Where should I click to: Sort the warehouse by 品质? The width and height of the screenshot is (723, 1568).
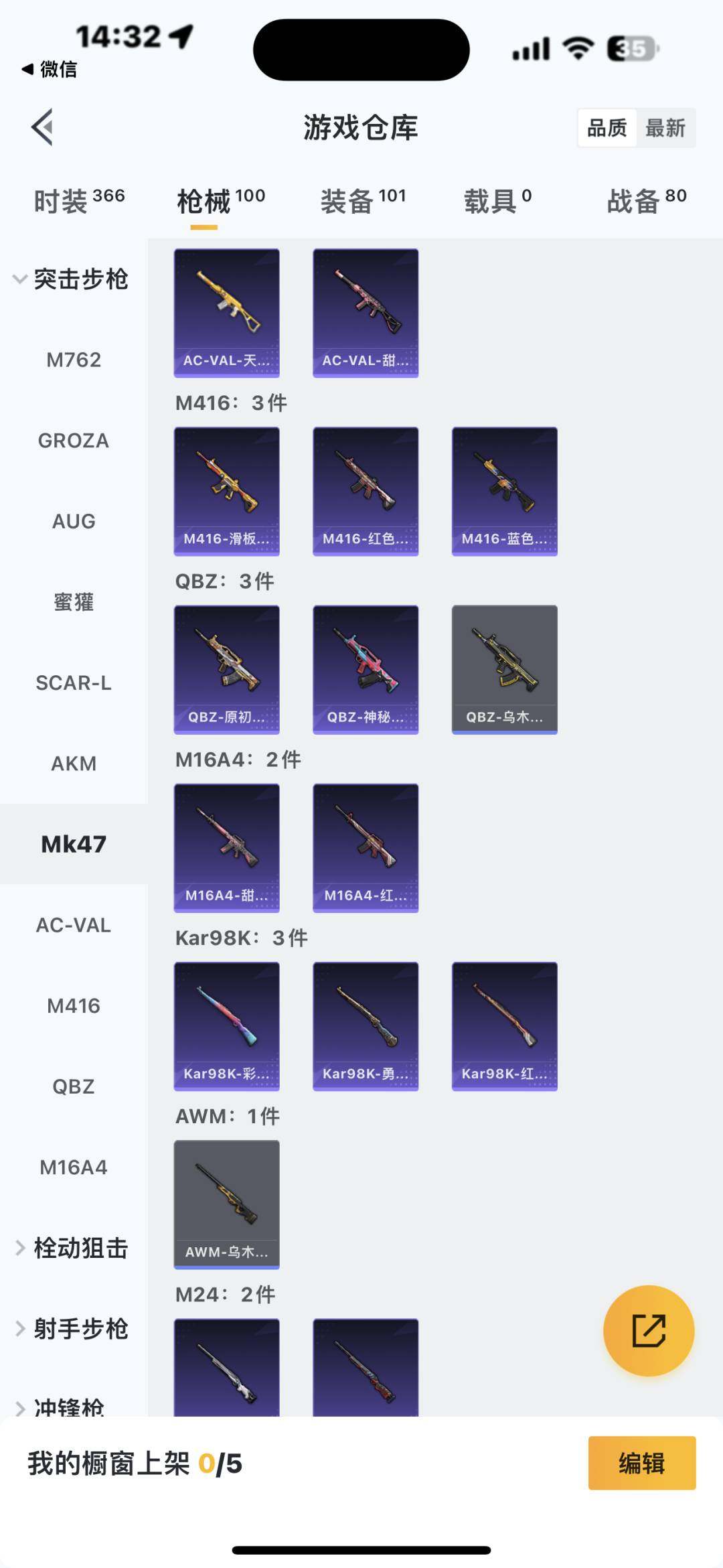coord(607,128)
